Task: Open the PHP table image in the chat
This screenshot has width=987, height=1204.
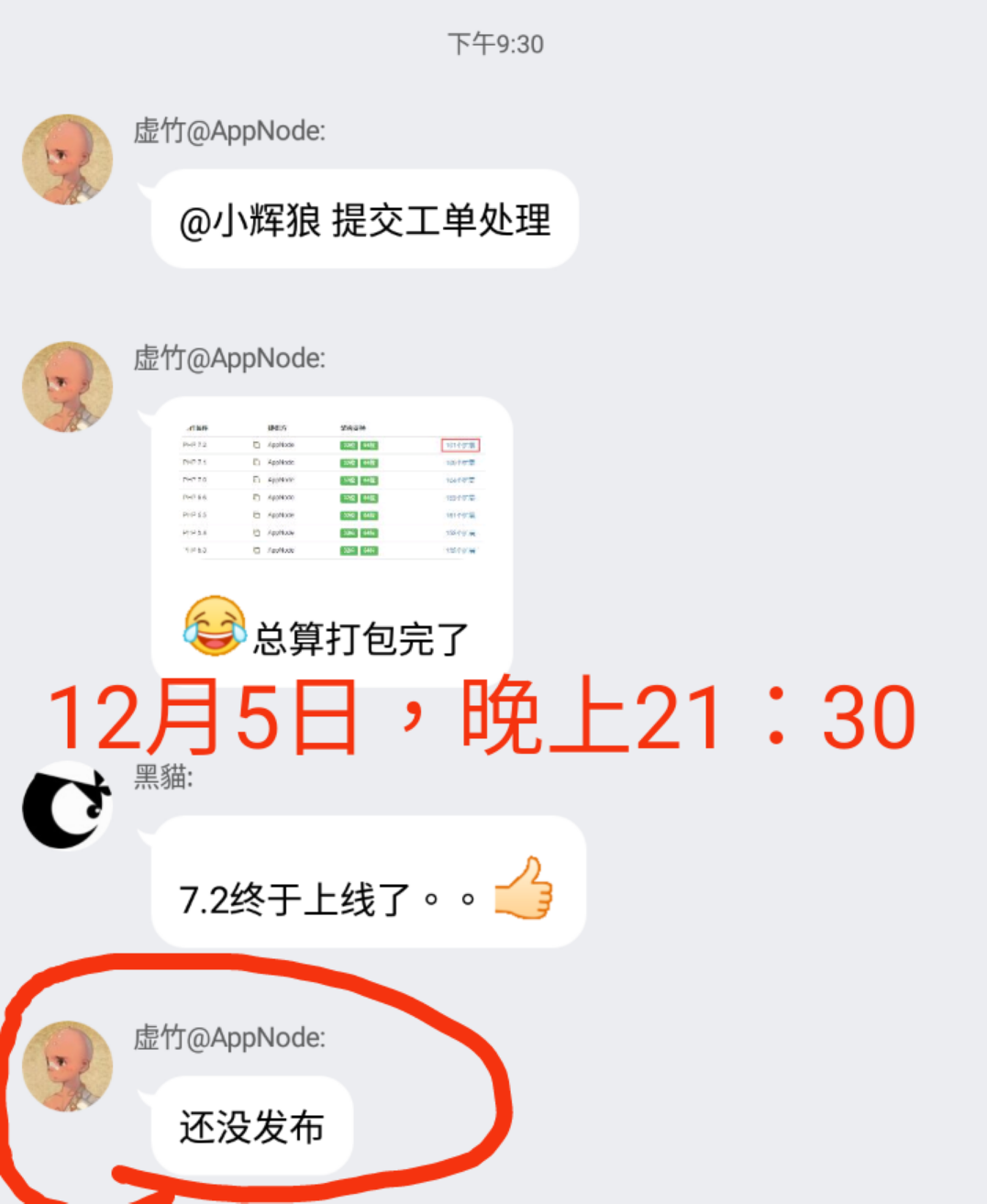Action: point(331,489)
